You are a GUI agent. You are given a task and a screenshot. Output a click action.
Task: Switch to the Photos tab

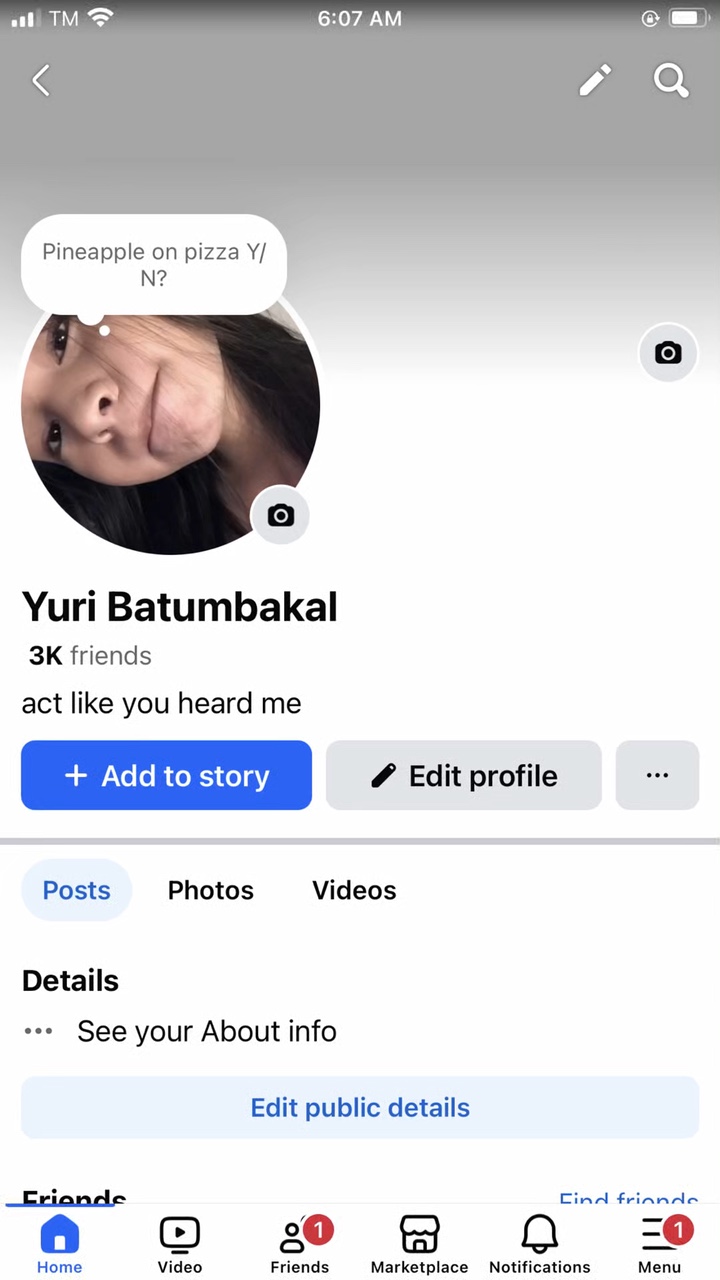click(211, 890)
